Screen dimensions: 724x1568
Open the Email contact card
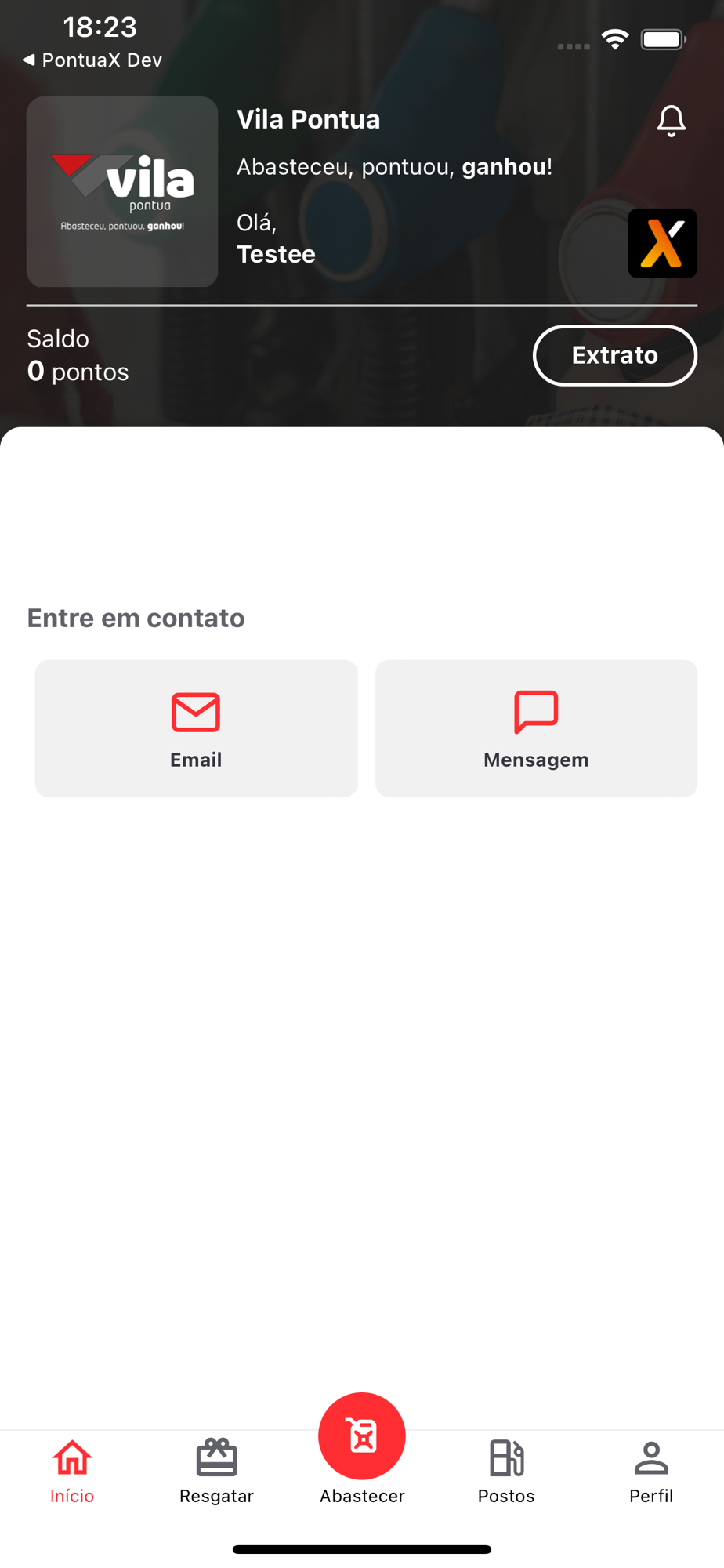[196, 728]
